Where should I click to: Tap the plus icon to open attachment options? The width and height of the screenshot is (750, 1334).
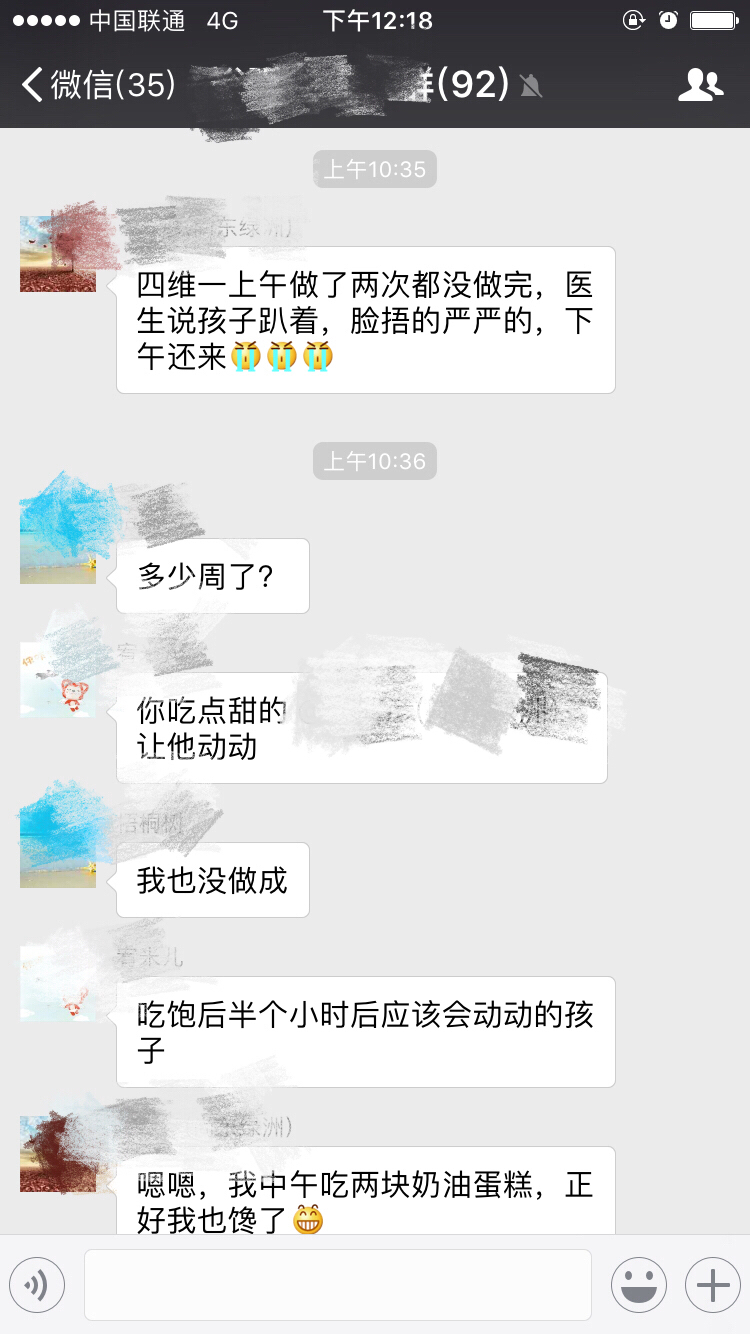(711, 1284)
